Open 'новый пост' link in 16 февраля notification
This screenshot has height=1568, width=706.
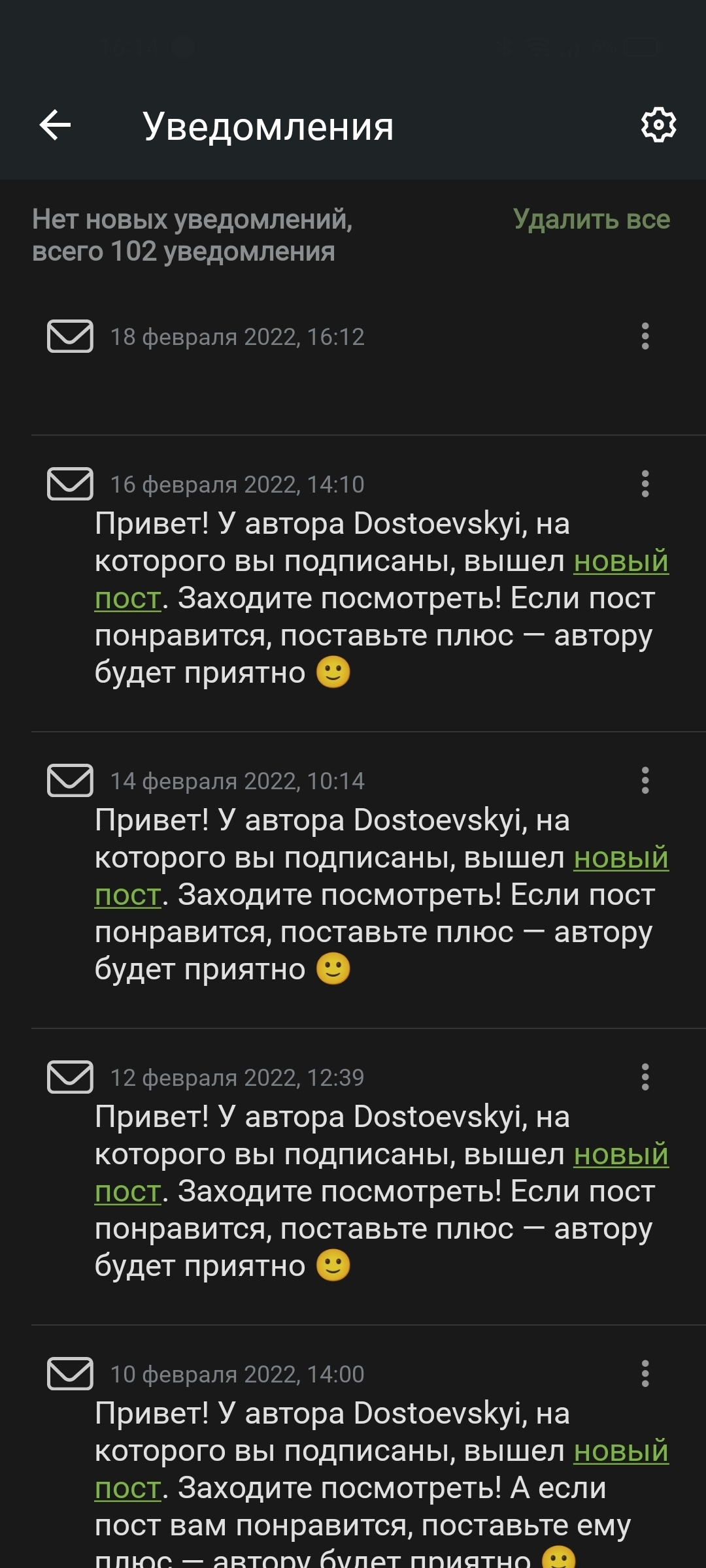[620, 562]
